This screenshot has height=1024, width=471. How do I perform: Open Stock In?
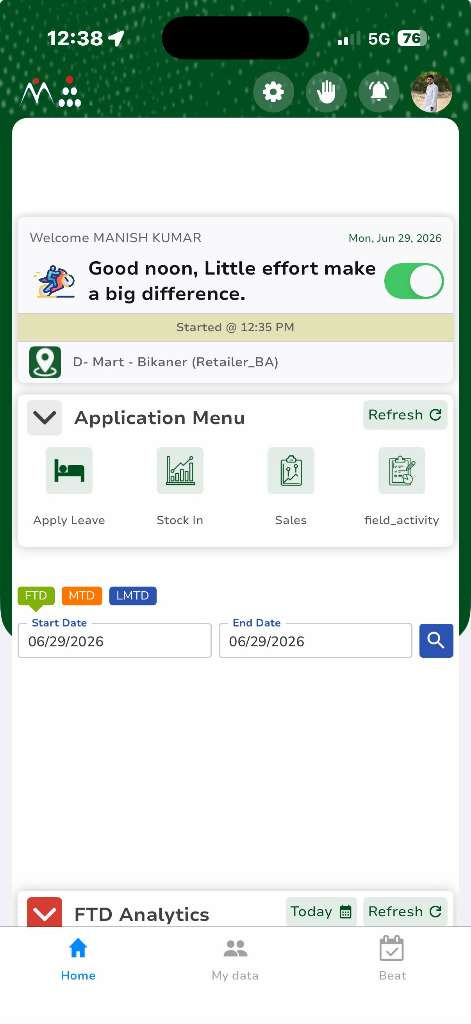pyautogui.click(x=180, y=487)
